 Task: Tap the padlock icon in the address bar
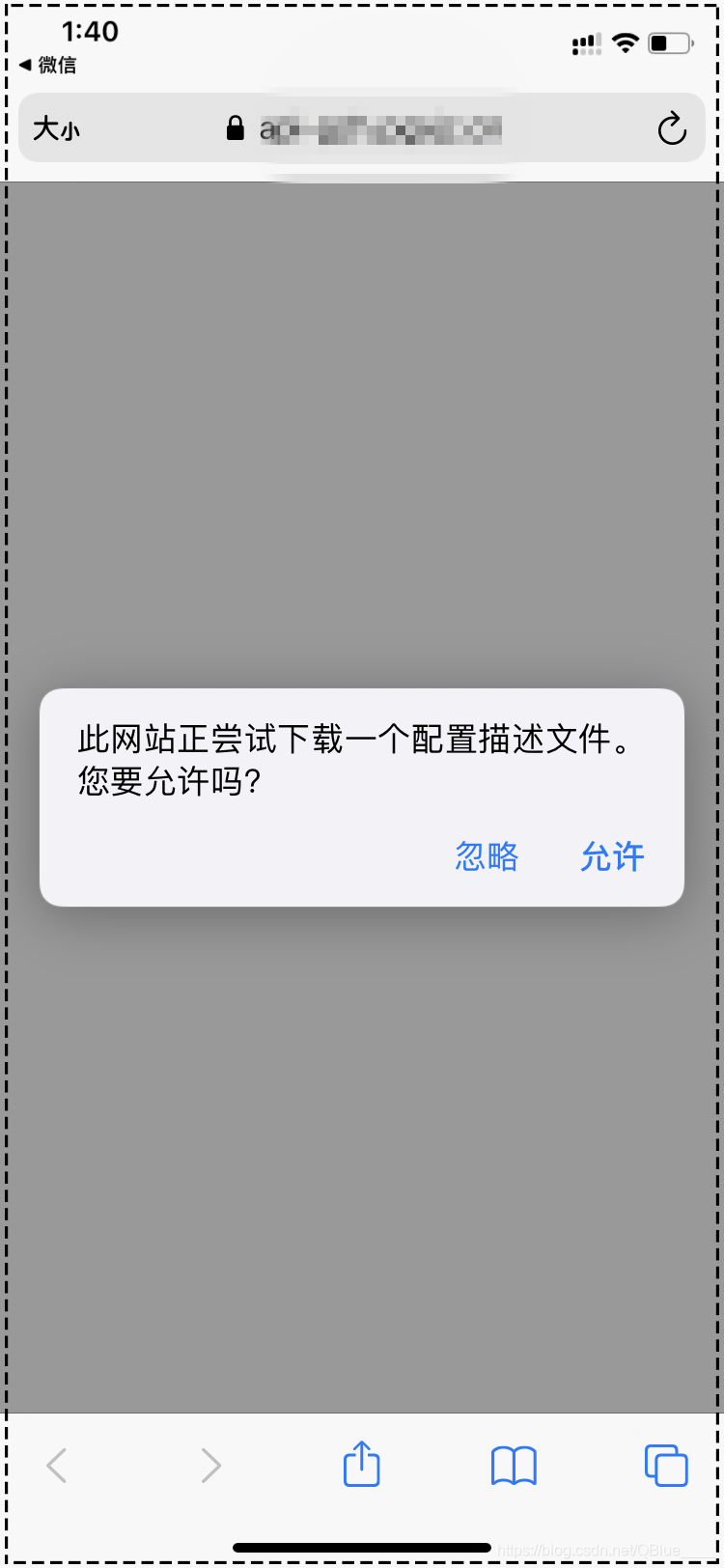click(235, 127)
